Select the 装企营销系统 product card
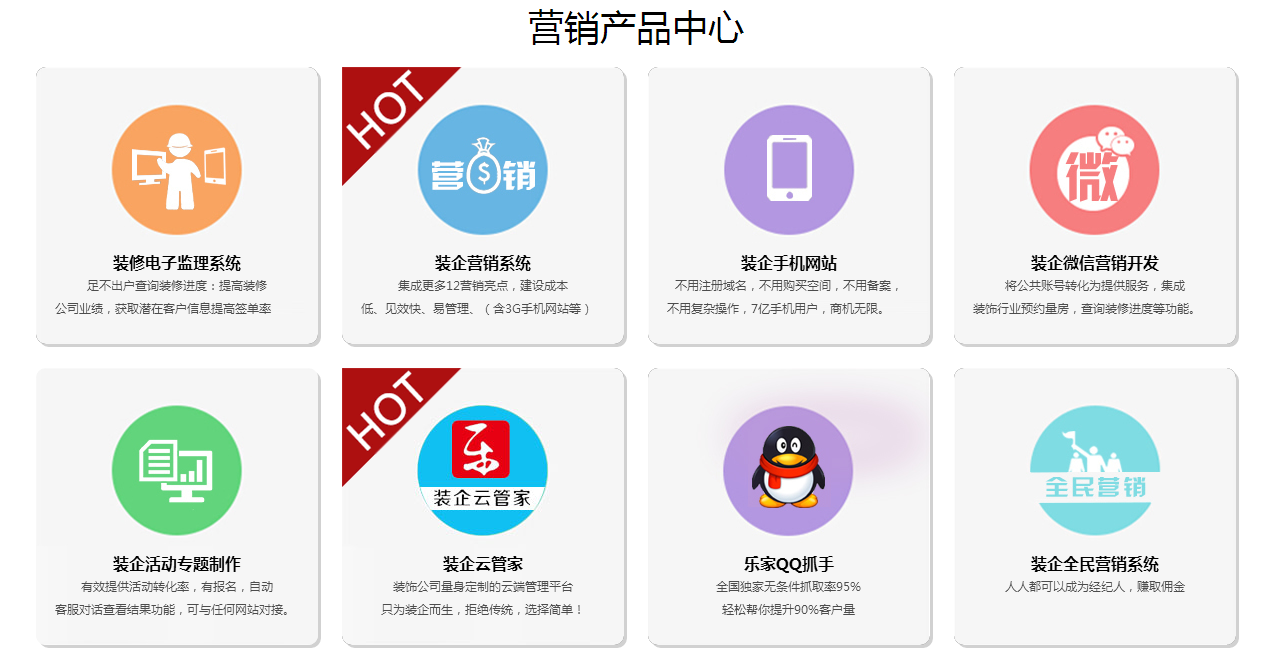The image size is (1277, 649). 483,206
